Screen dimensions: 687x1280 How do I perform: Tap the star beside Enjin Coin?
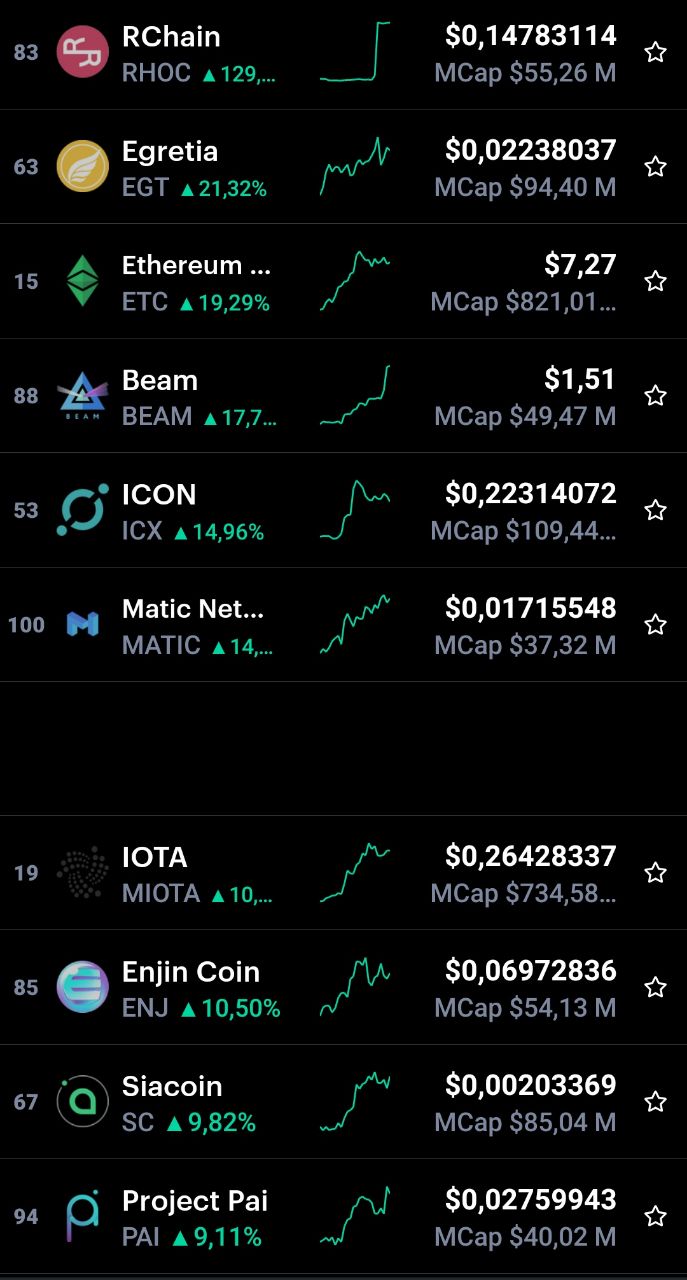coord(655,987)
